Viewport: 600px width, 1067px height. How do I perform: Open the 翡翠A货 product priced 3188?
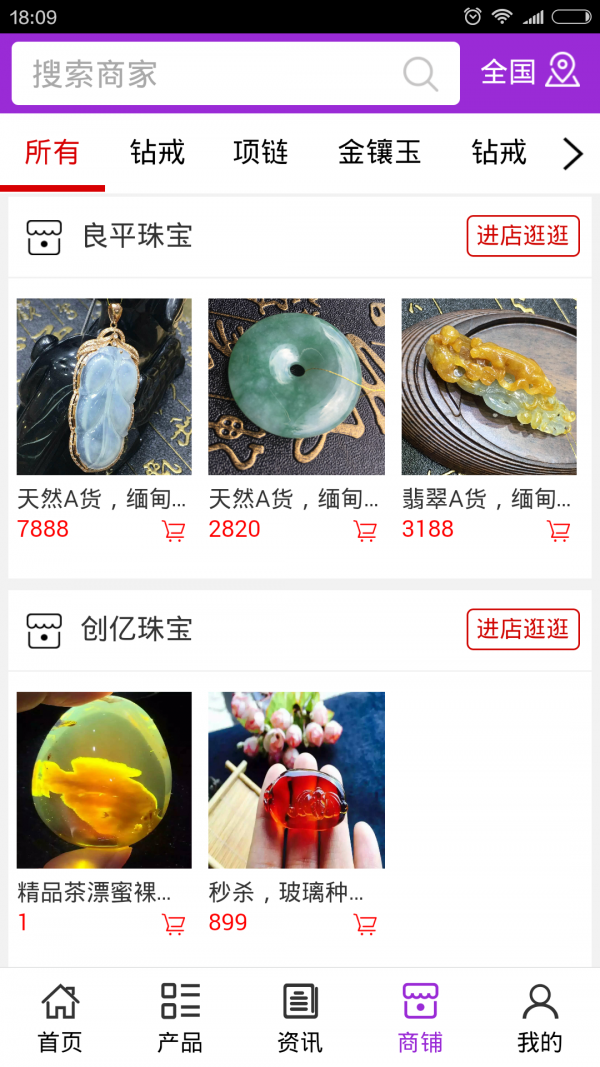pyautogui.click(x=489, y=386)
